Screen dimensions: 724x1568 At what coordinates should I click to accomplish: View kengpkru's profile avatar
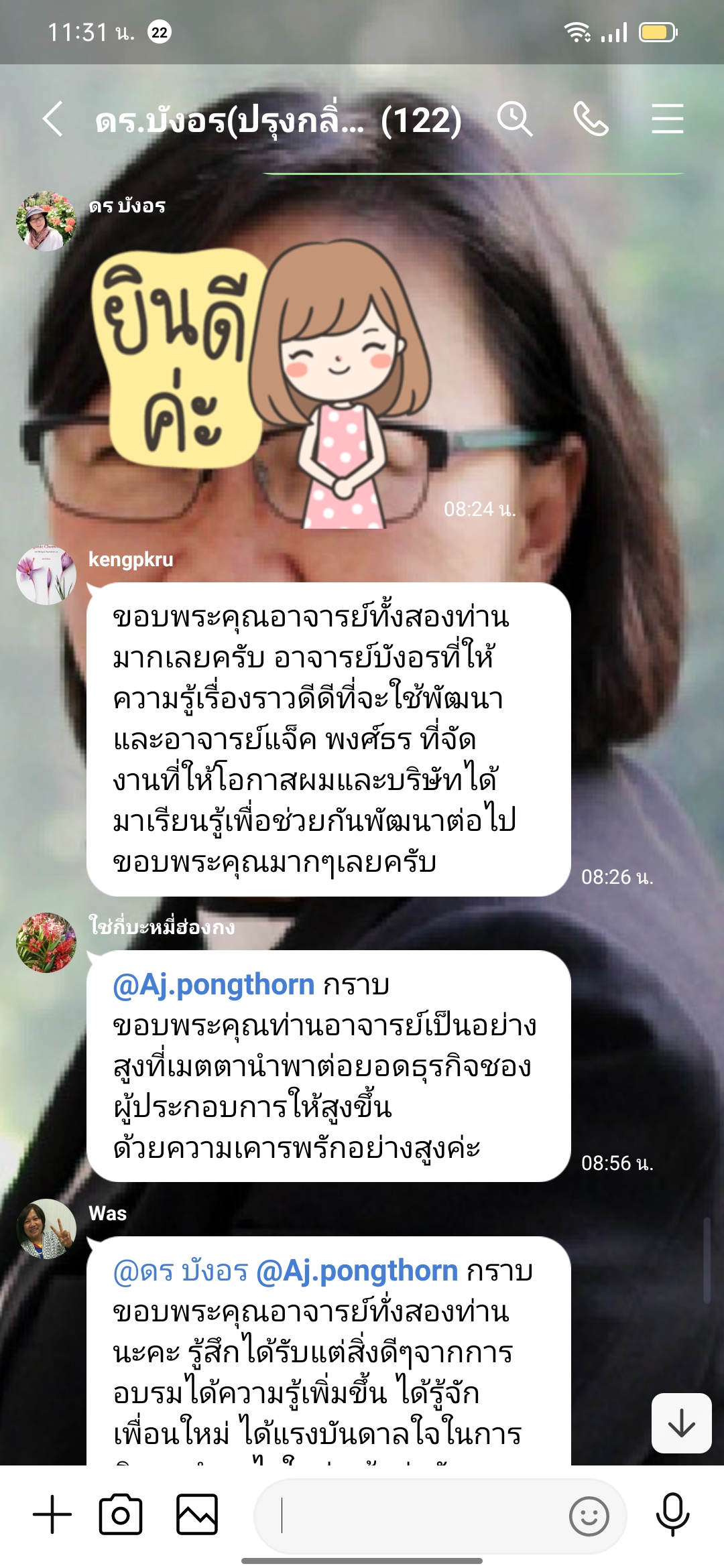click(46, 575)
